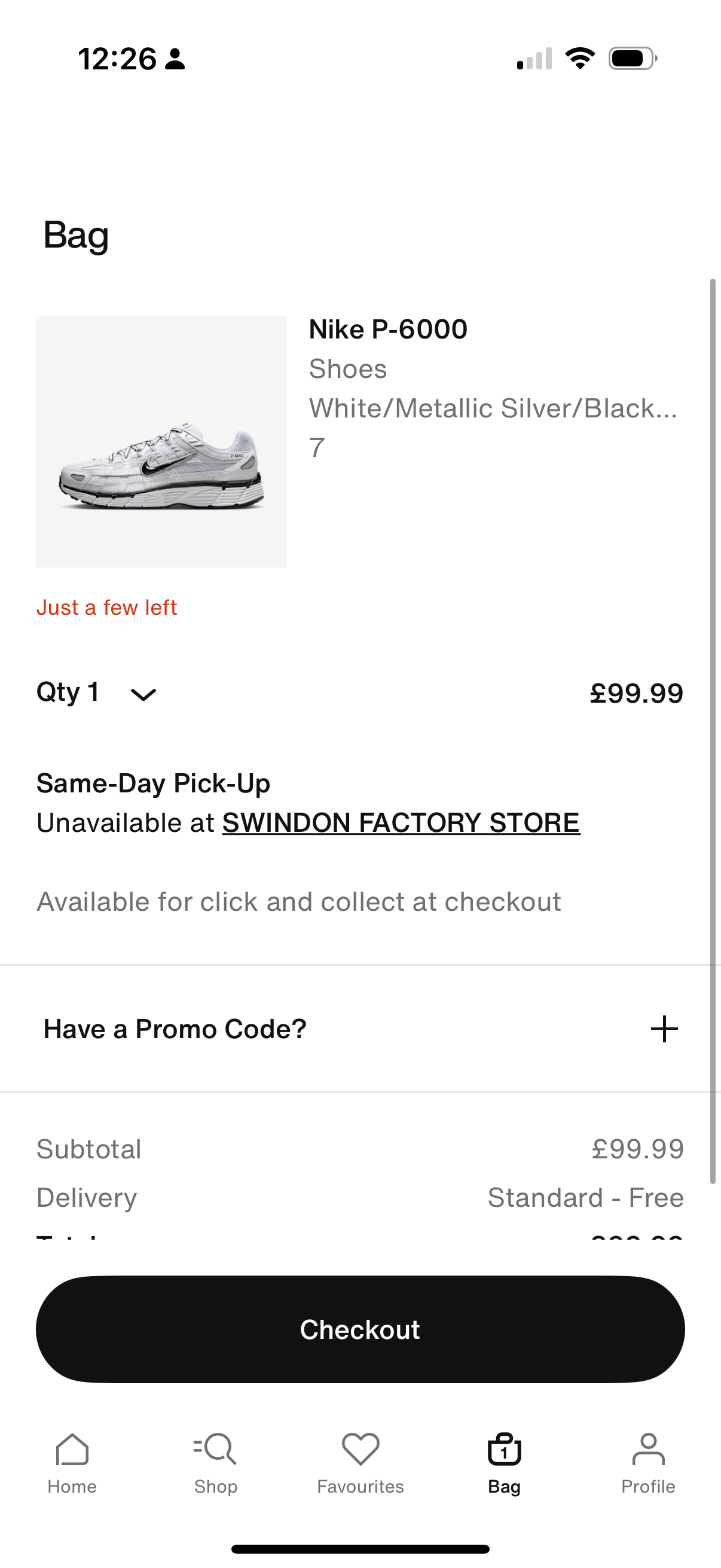The height and width of the screenshot is (1568, 721).
Task: Open the Favourites heart icon
Action: [360, 1448]
